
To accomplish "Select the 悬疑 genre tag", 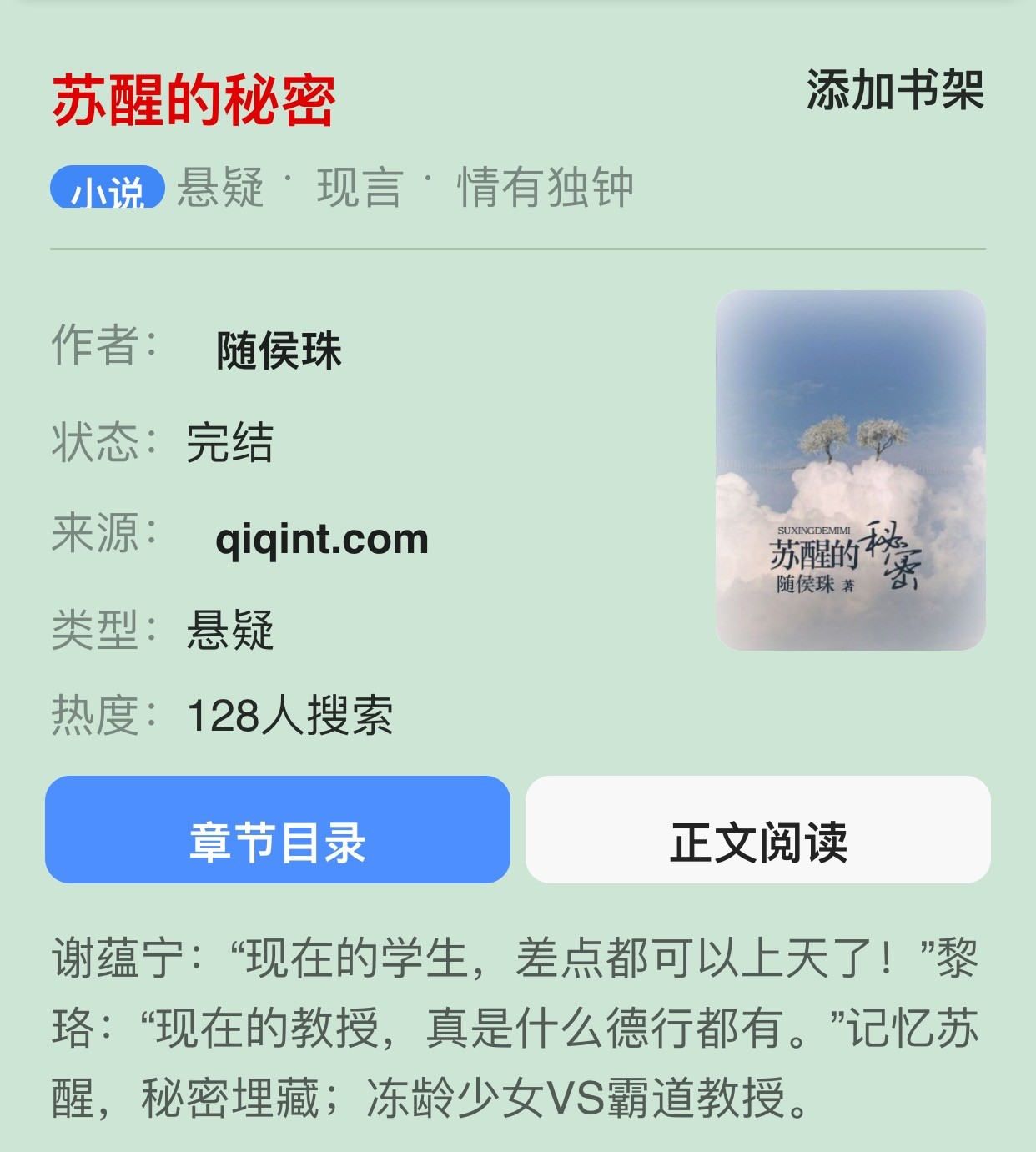I will [x=221, y=187].
